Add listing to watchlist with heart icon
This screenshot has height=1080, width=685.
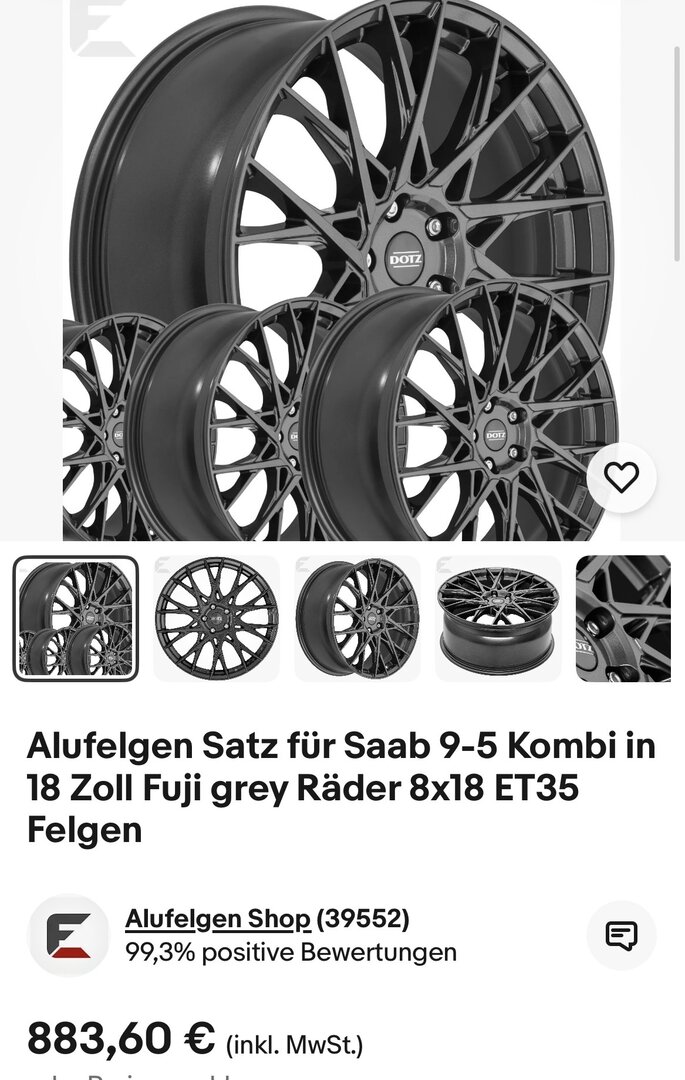[x=621, y=478]
